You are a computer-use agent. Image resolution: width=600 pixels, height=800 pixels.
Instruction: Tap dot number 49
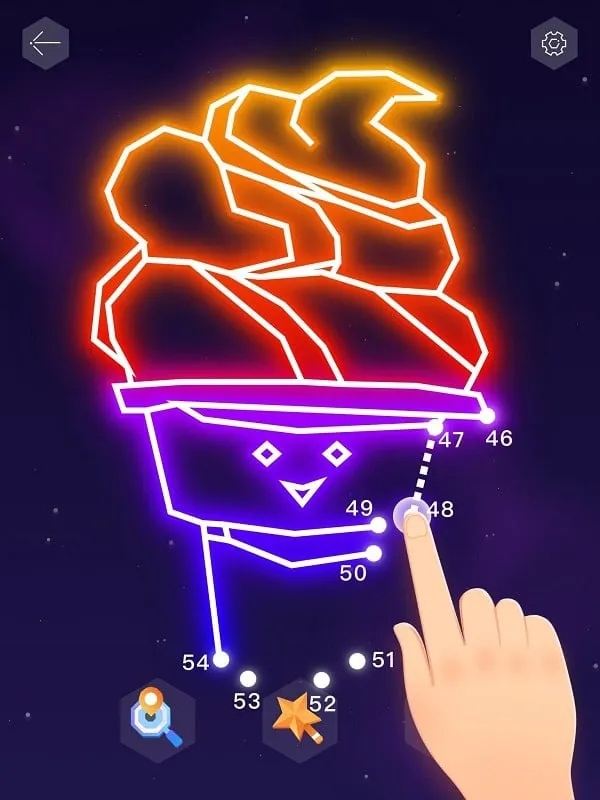pyautogui.click(x=378, y=525)
